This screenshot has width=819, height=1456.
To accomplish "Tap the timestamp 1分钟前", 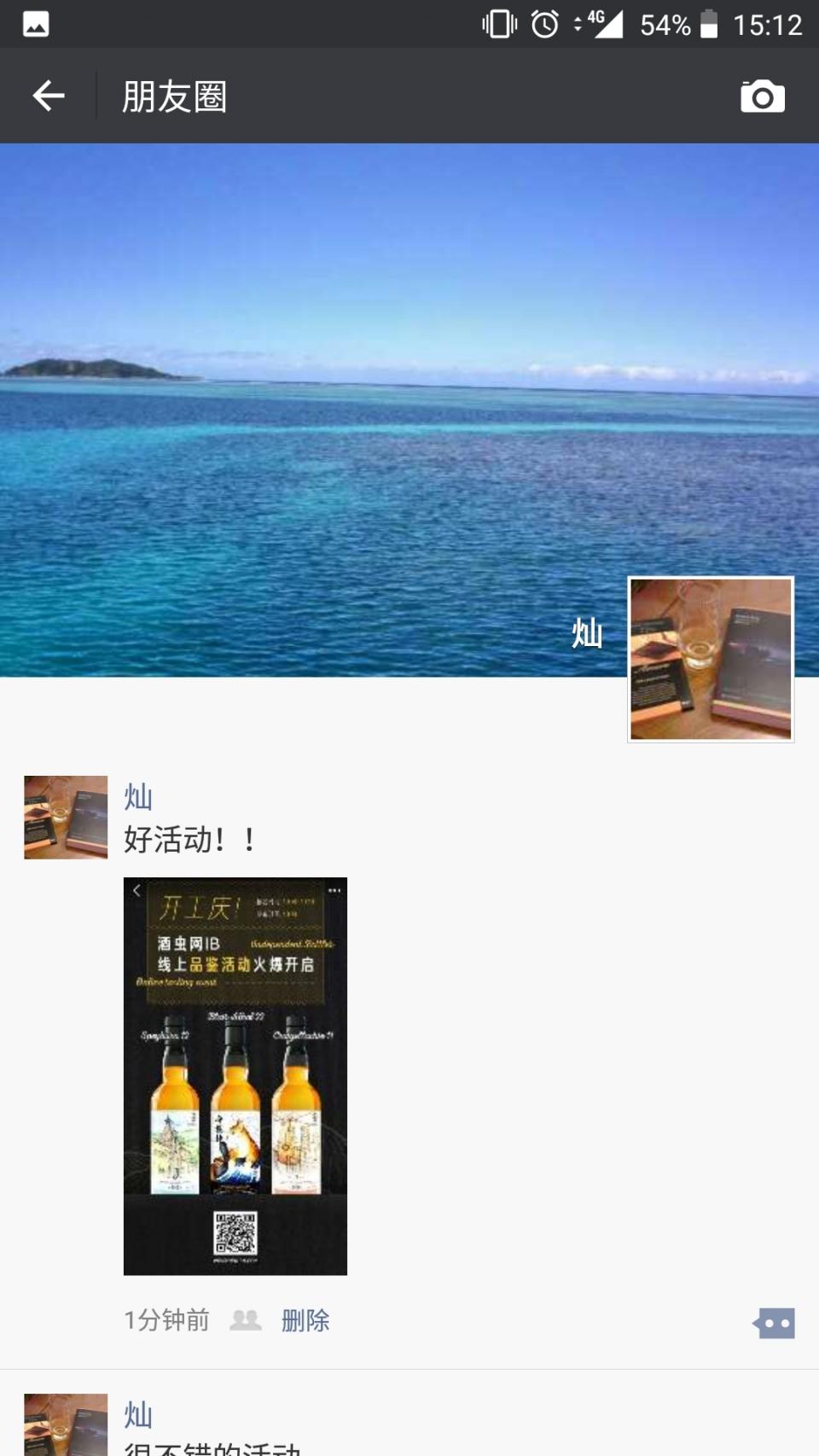I will 167,1320.
